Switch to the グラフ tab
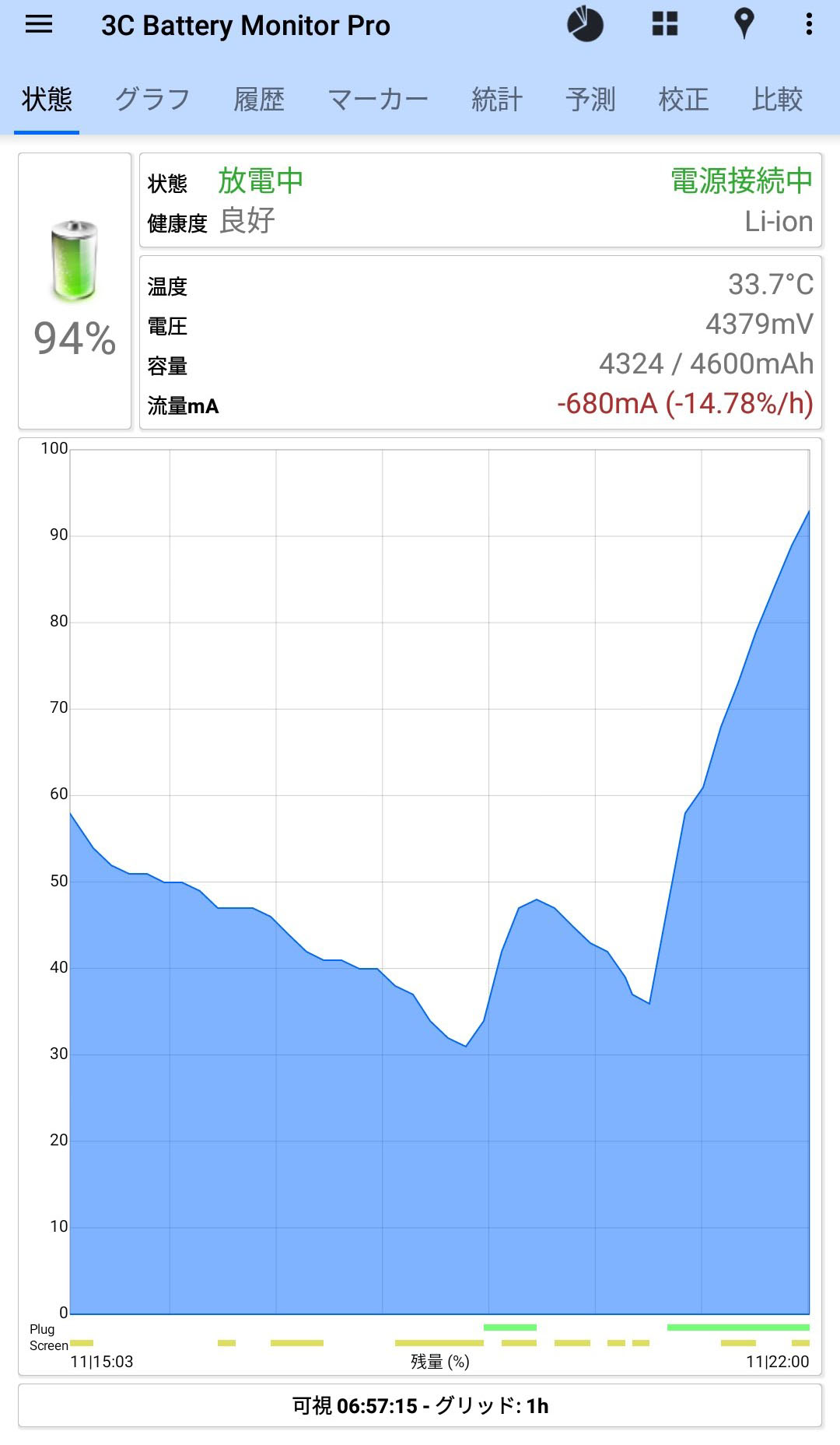Image resolution: width=840 pixels, height=1445 pixels. click(152, 100)
